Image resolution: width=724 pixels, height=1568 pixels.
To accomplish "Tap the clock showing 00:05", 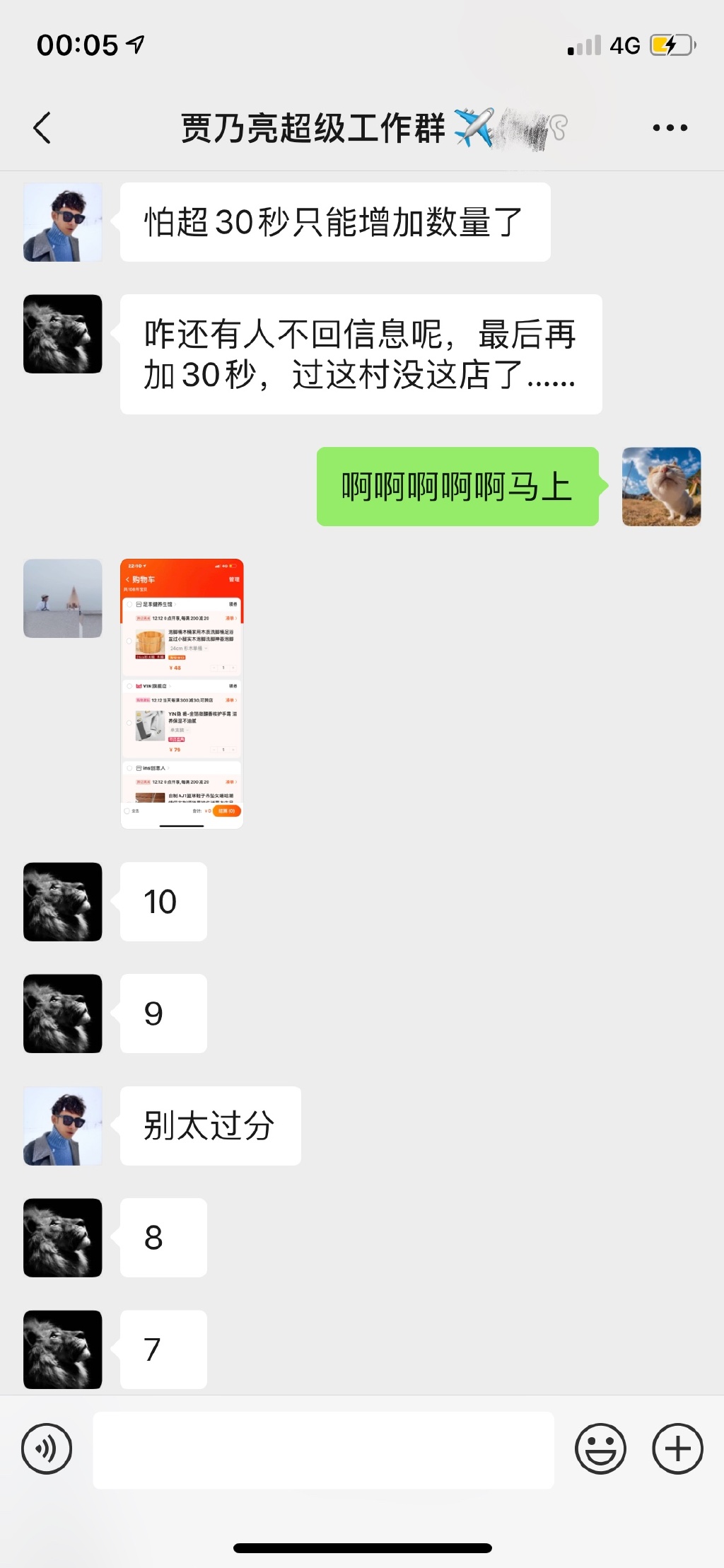I will pyautogui.click(x=74, y=44).
